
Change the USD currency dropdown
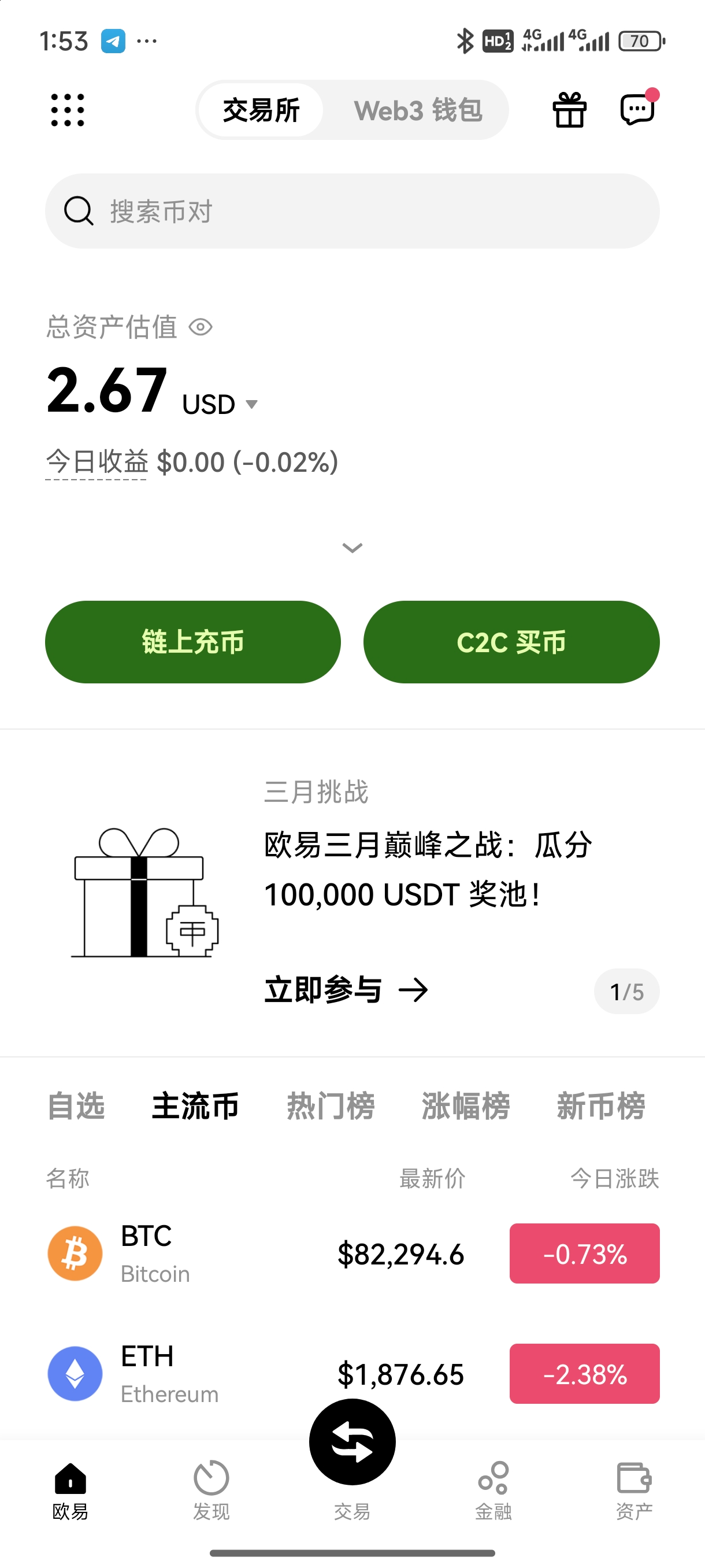coord(220,404)
